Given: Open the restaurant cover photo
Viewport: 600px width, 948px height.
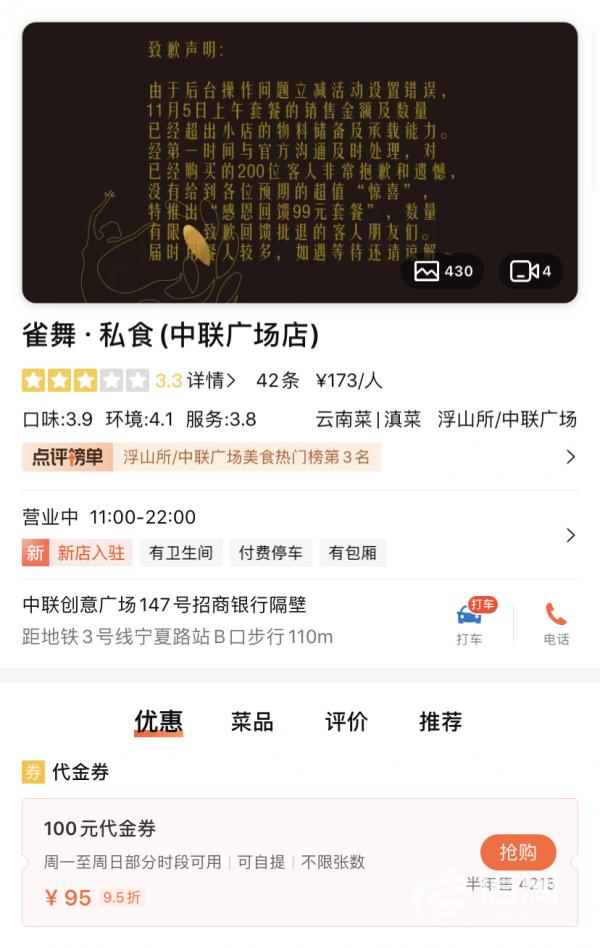Looking at the screenshot, I should tap(300, 150).
